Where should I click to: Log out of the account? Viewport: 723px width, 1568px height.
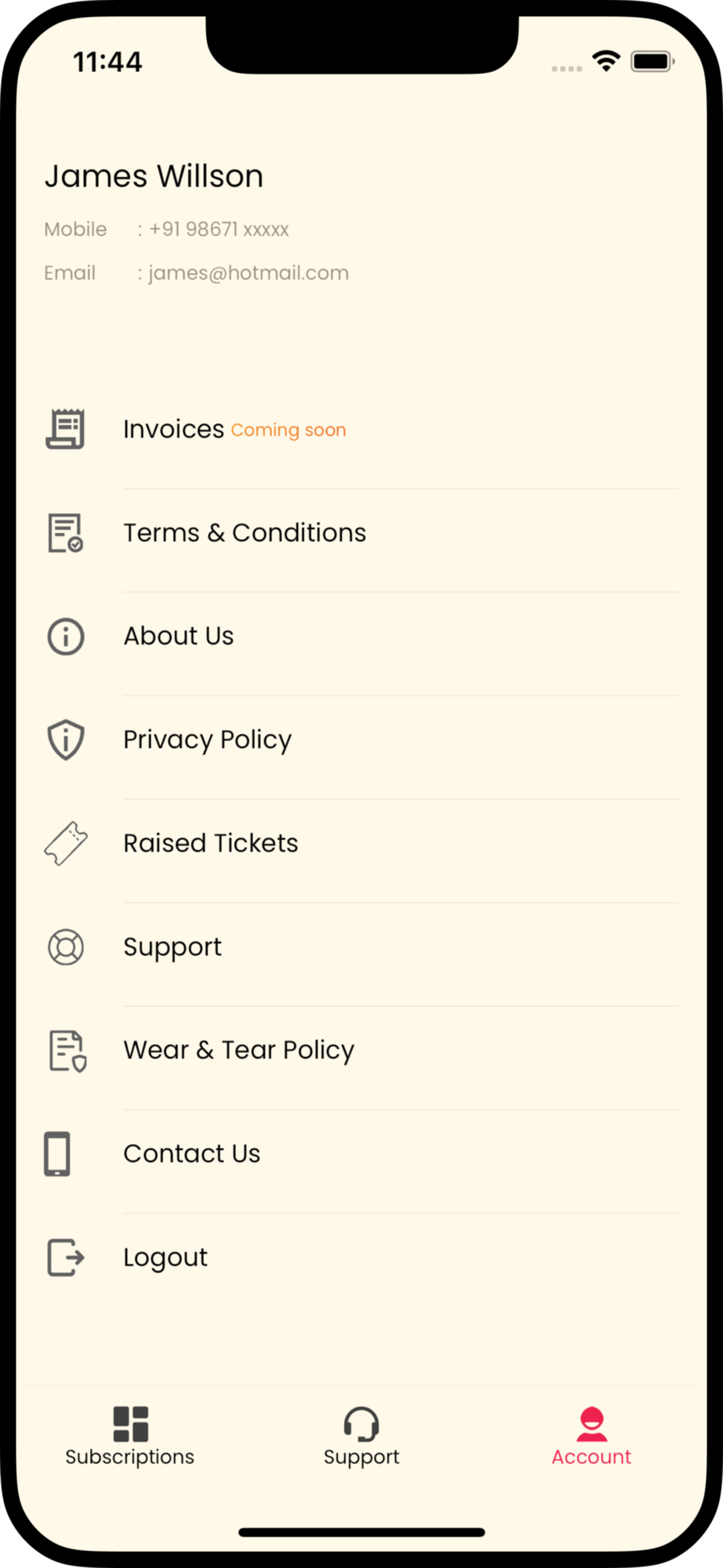click(x=361, y=1257)
